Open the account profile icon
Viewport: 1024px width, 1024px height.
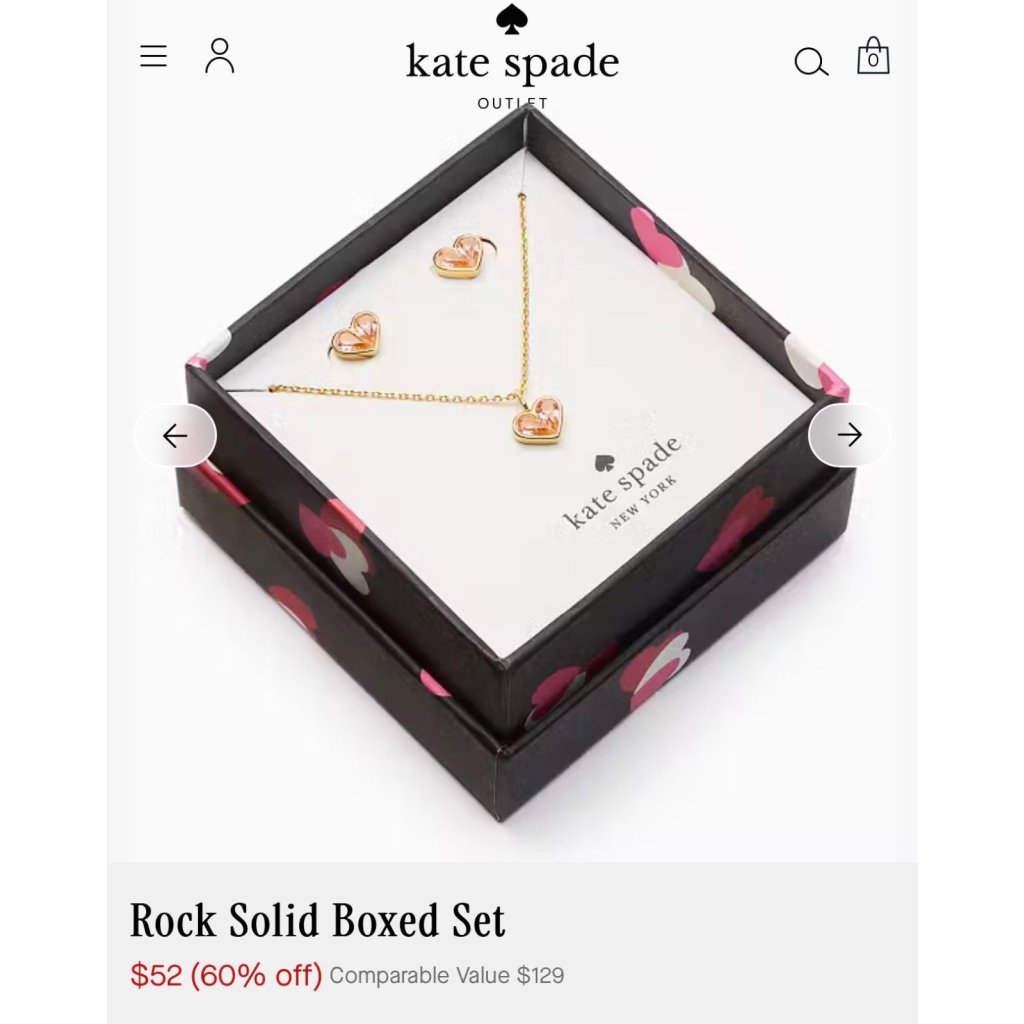[x=219, y=56]
